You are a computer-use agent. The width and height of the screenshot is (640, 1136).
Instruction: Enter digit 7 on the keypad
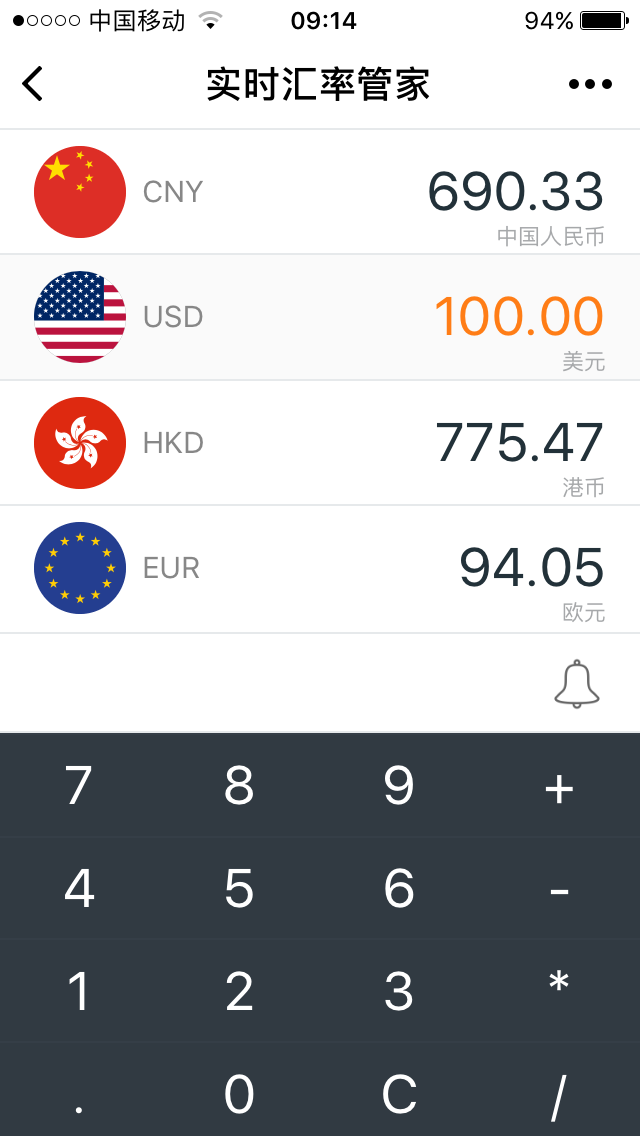coord(79,786)
